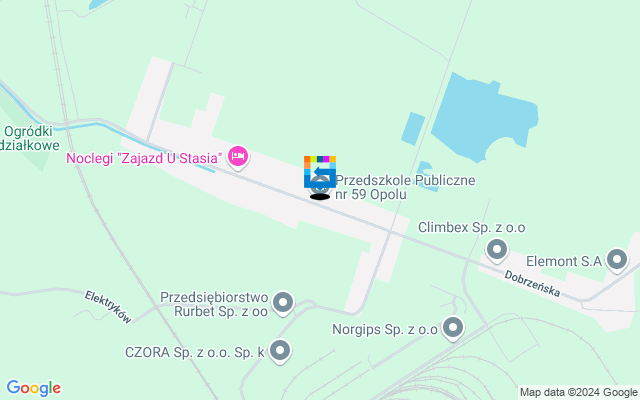Open the CZORA Sp. z o.o. Sp. k pin
This screenshot has height=400, width=640.
pyautogui.click(x=279, y=350)
